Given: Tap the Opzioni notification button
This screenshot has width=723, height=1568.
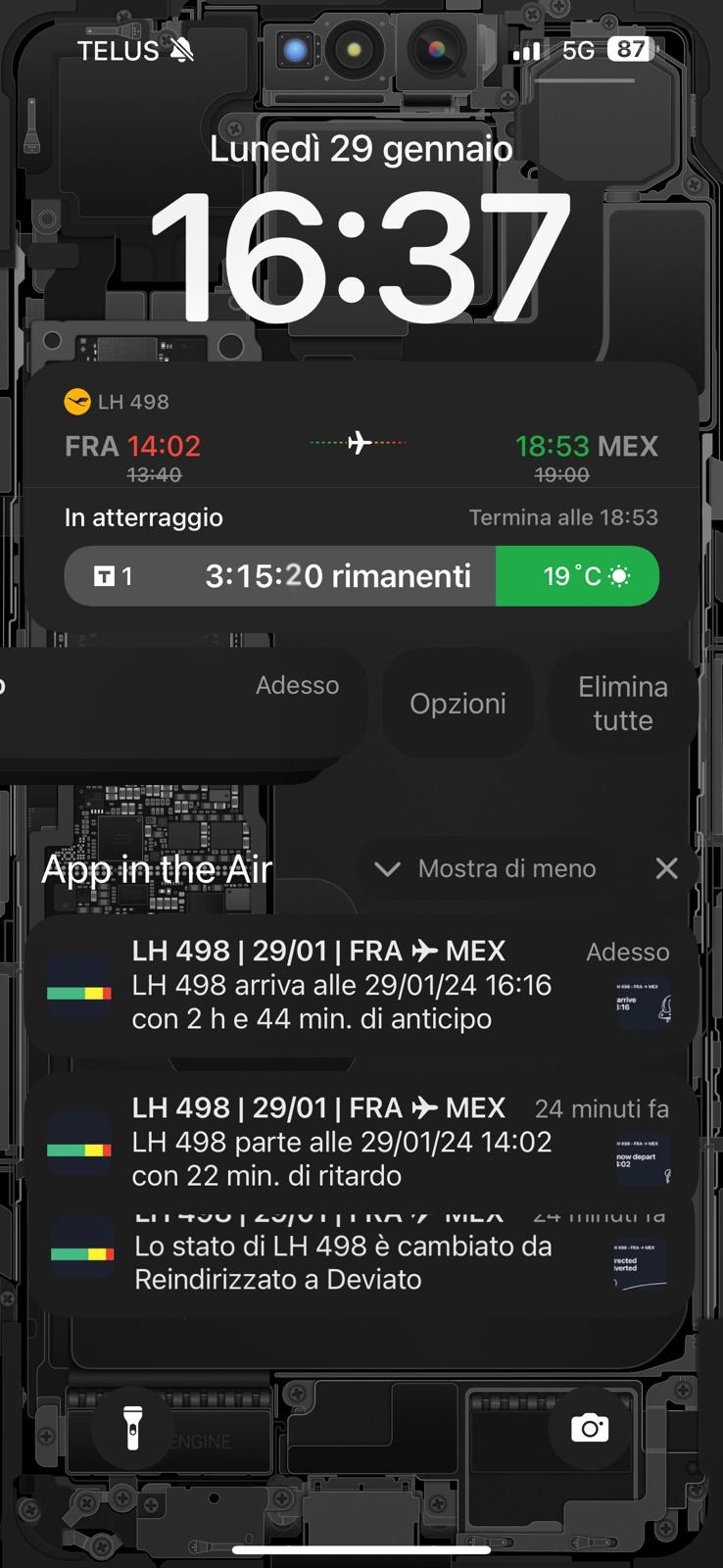Looking at the screenshot, I should coord(458,704).
